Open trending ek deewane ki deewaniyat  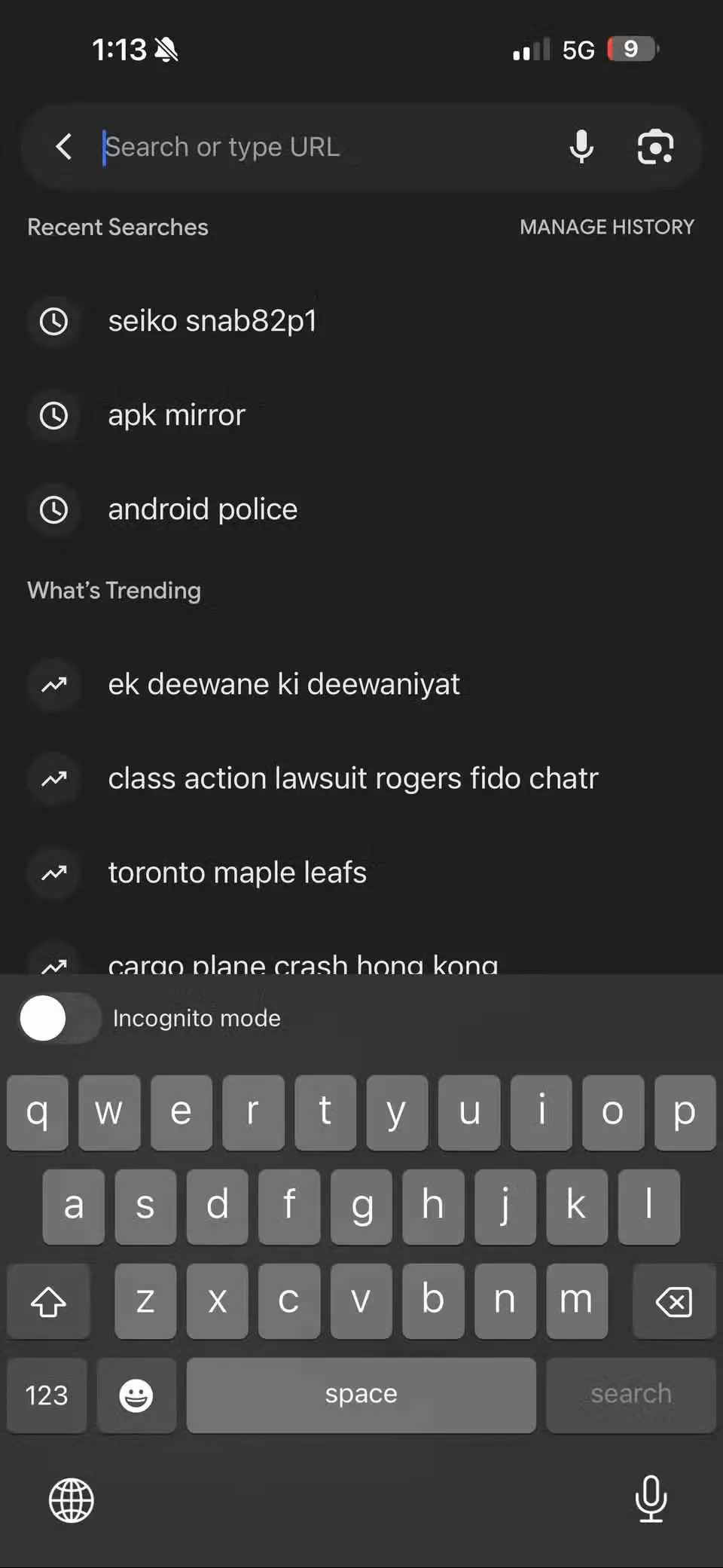point(283,684)
